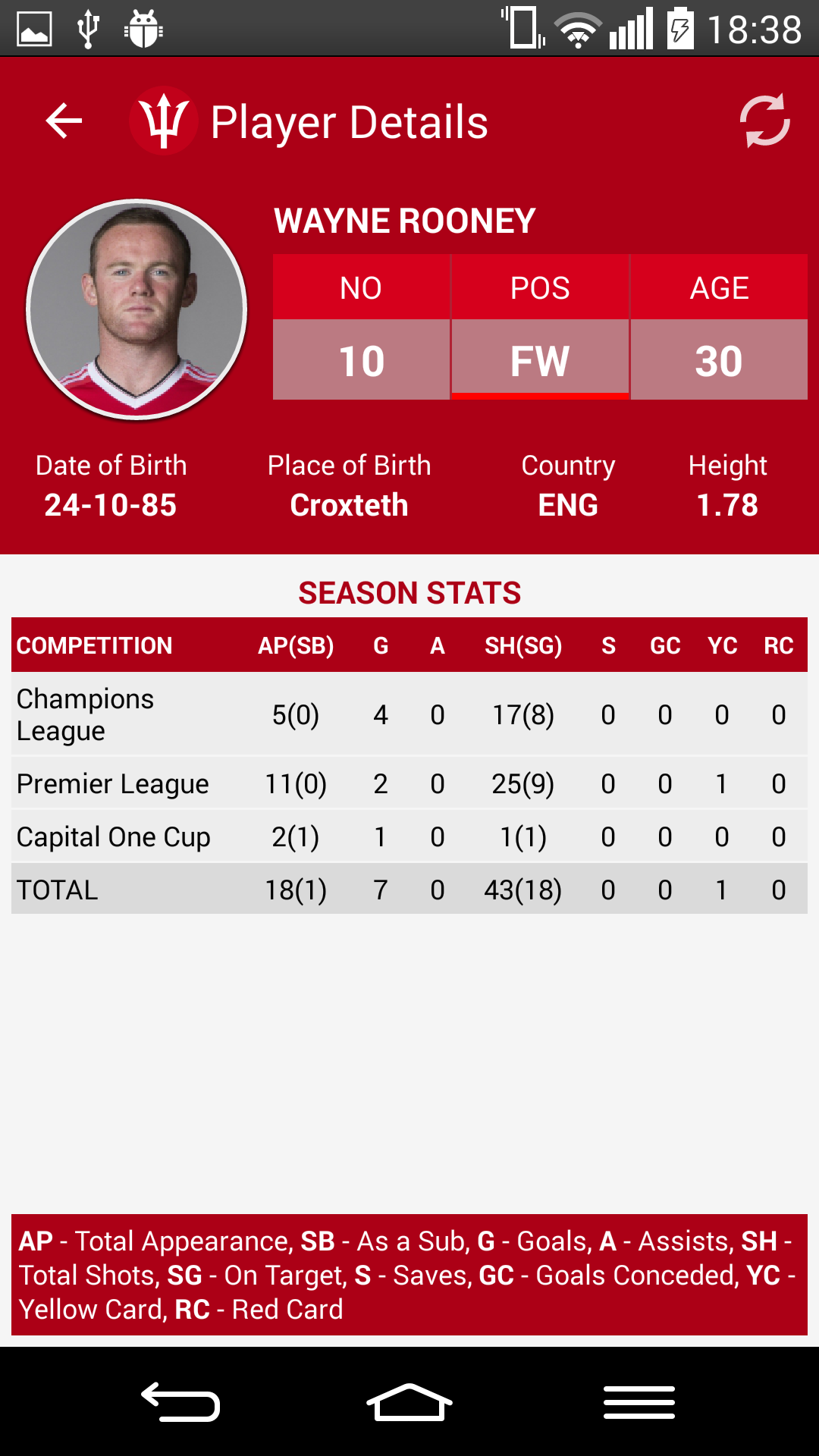
Task: Tap the back arrow to exit Player Details
Action: [x=64, y=120]
